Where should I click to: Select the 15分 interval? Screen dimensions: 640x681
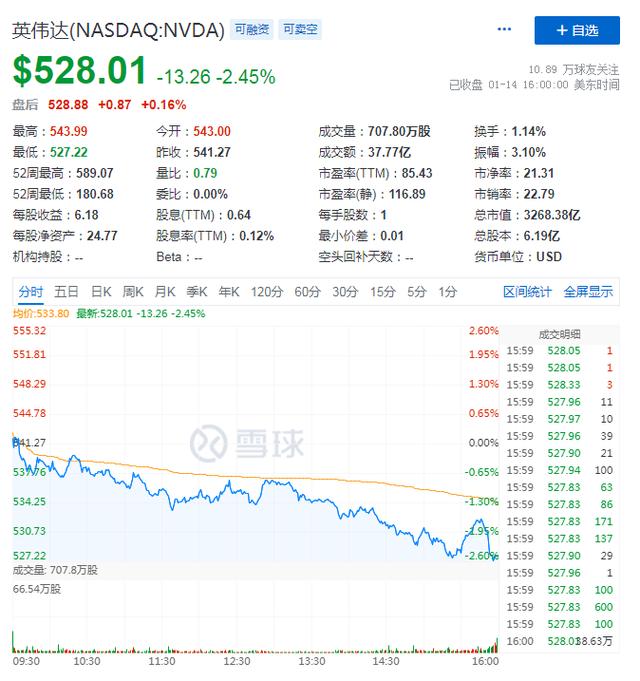point(383,292)
